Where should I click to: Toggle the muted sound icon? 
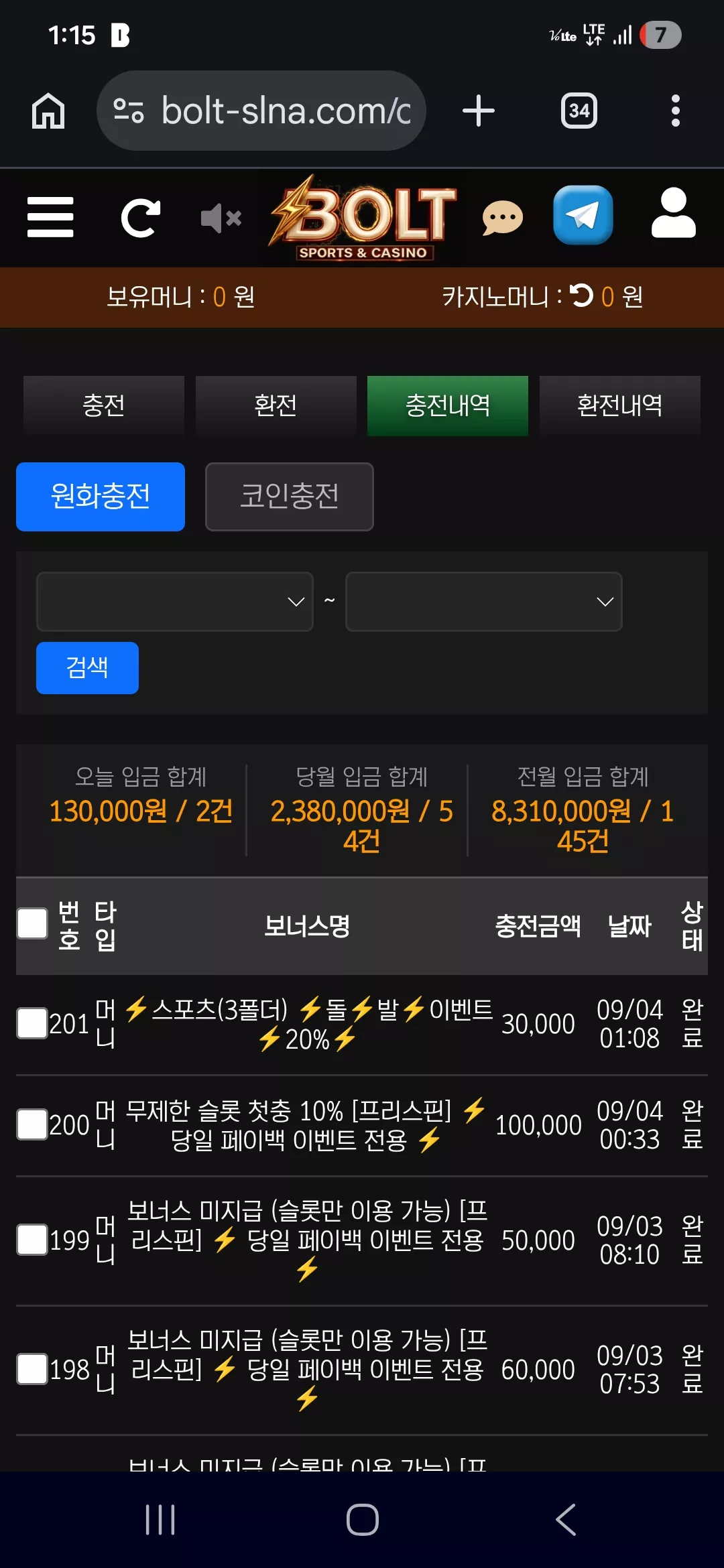221,218
